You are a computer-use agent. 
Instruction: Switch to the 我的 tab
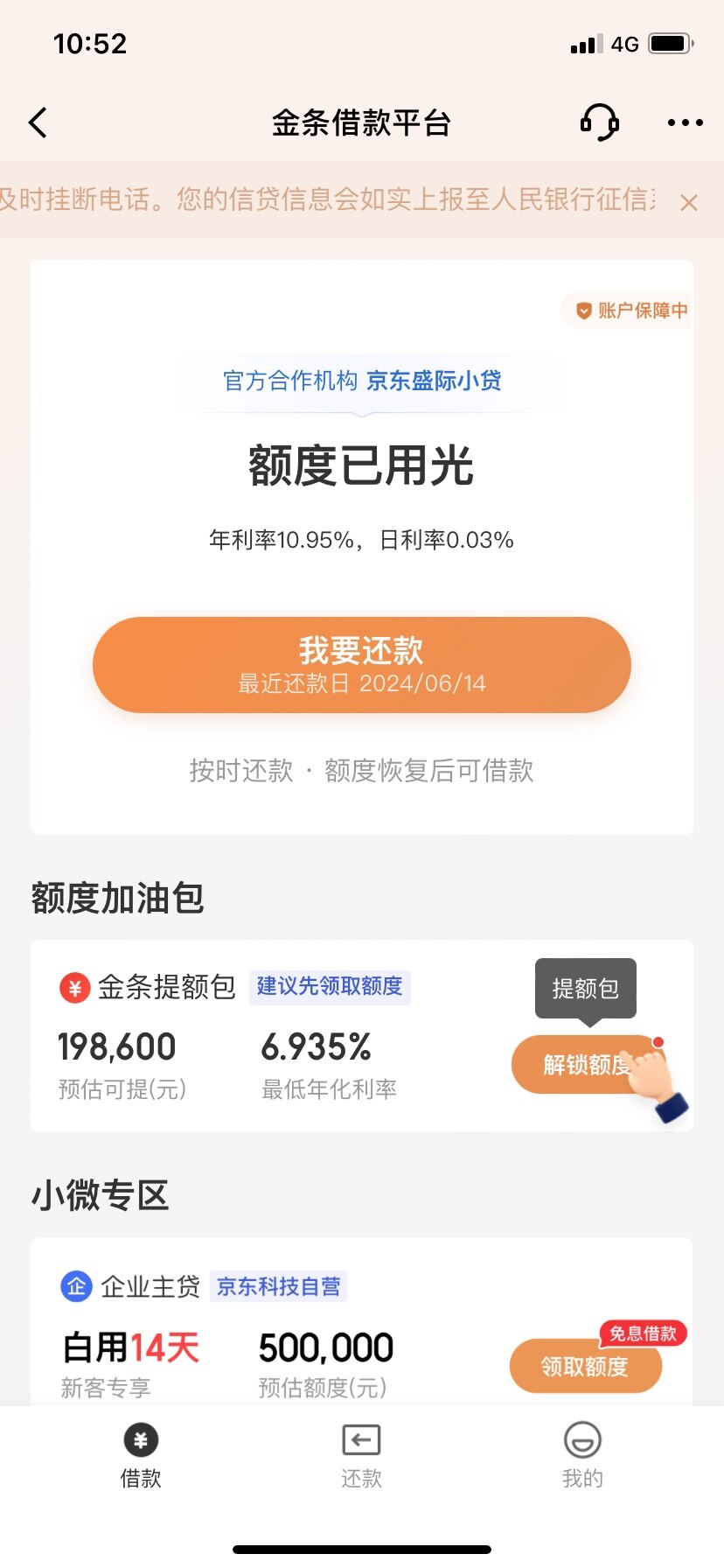tap(582, 1456)
